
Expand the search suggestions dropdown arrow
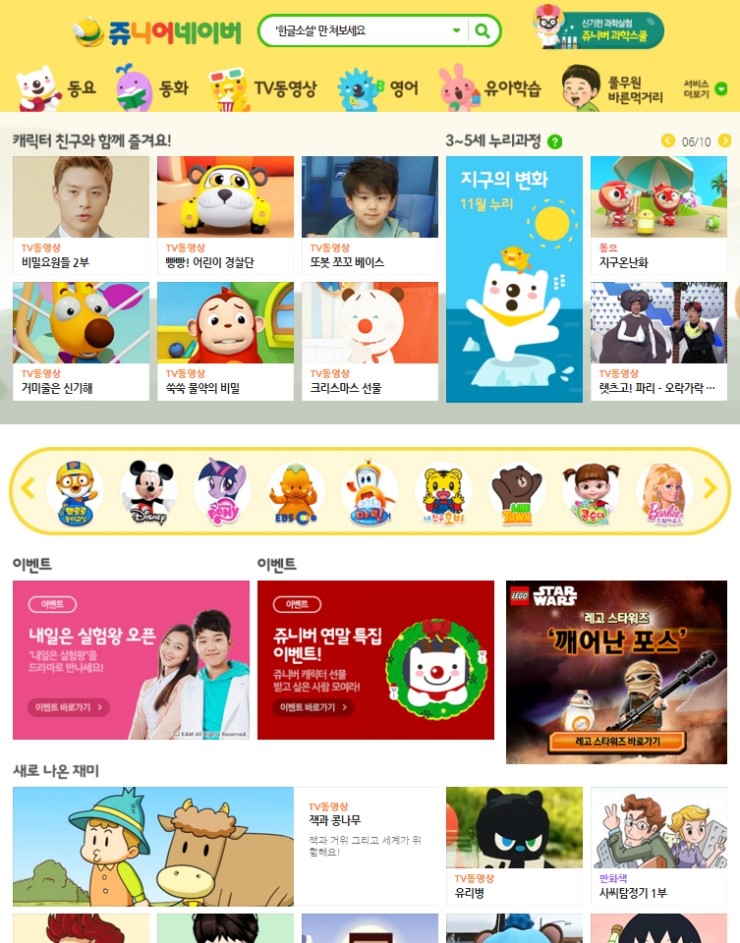point(457,31)
